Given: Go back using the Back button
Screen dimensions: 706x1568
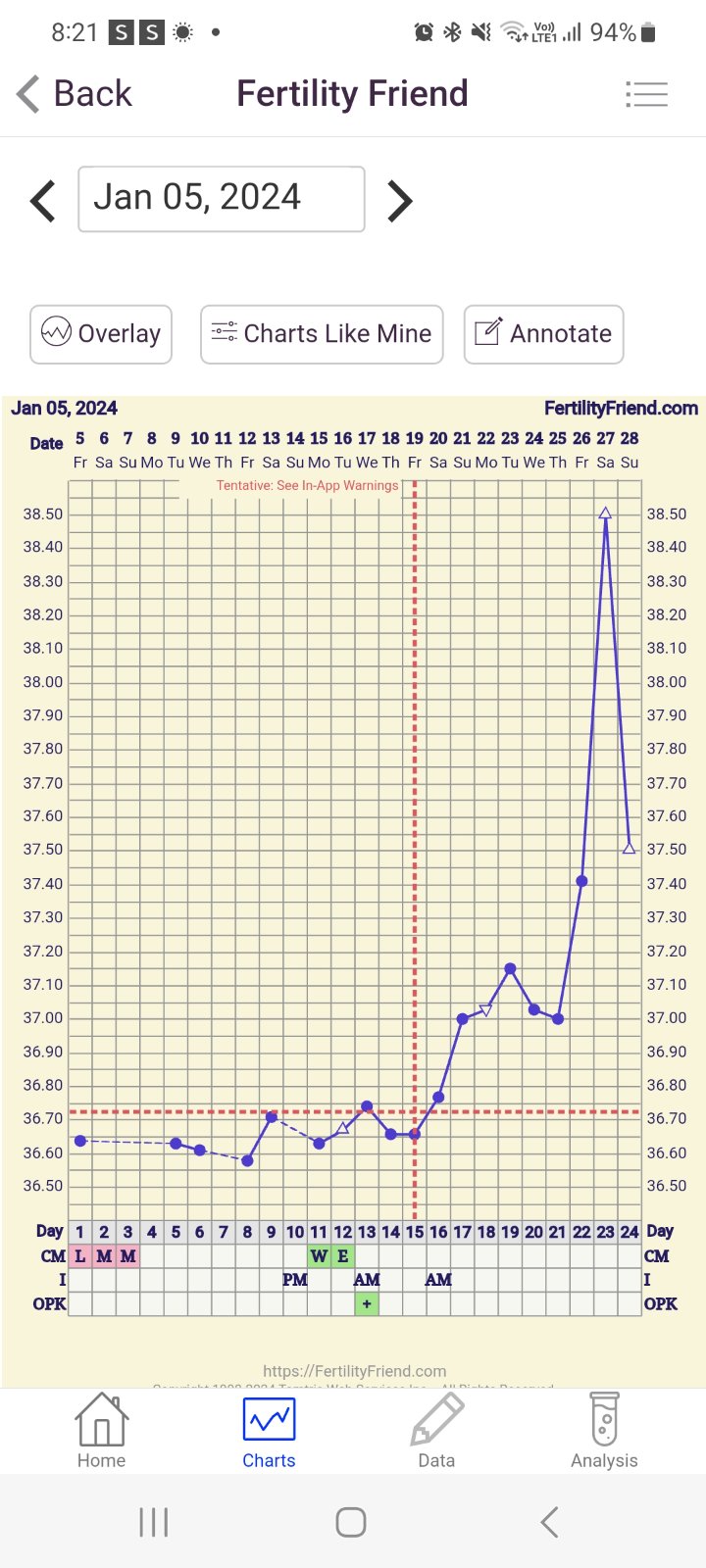Looking at the screenshot, I should [75, 94].
